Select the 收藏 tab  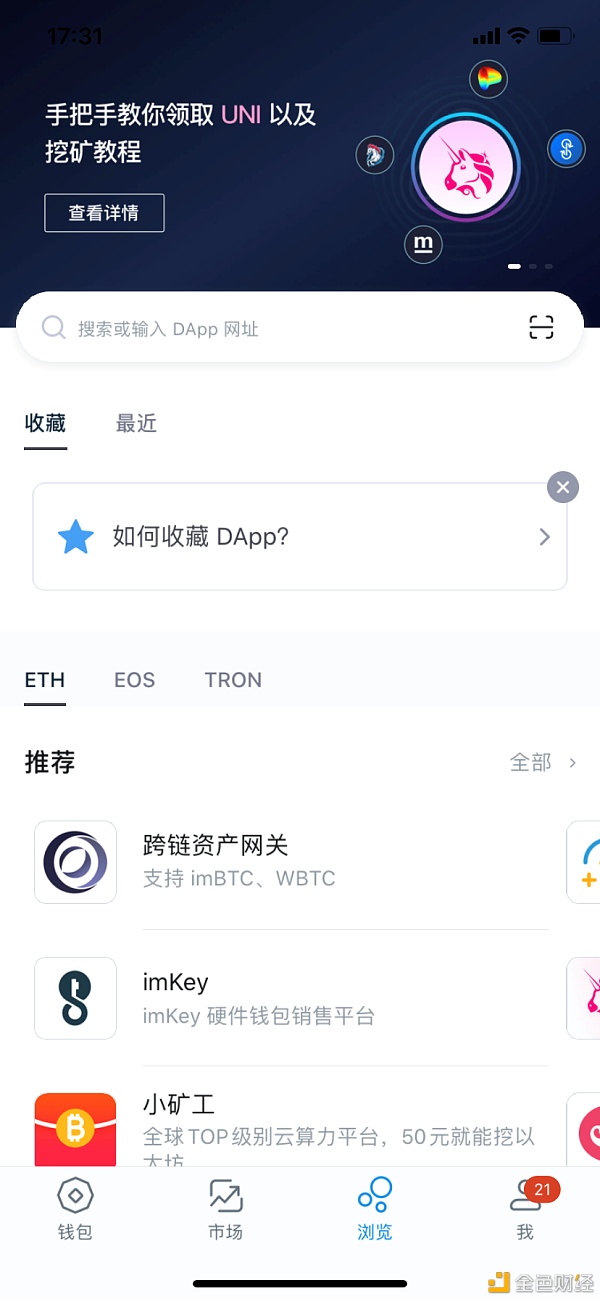(x=46, y=423)
